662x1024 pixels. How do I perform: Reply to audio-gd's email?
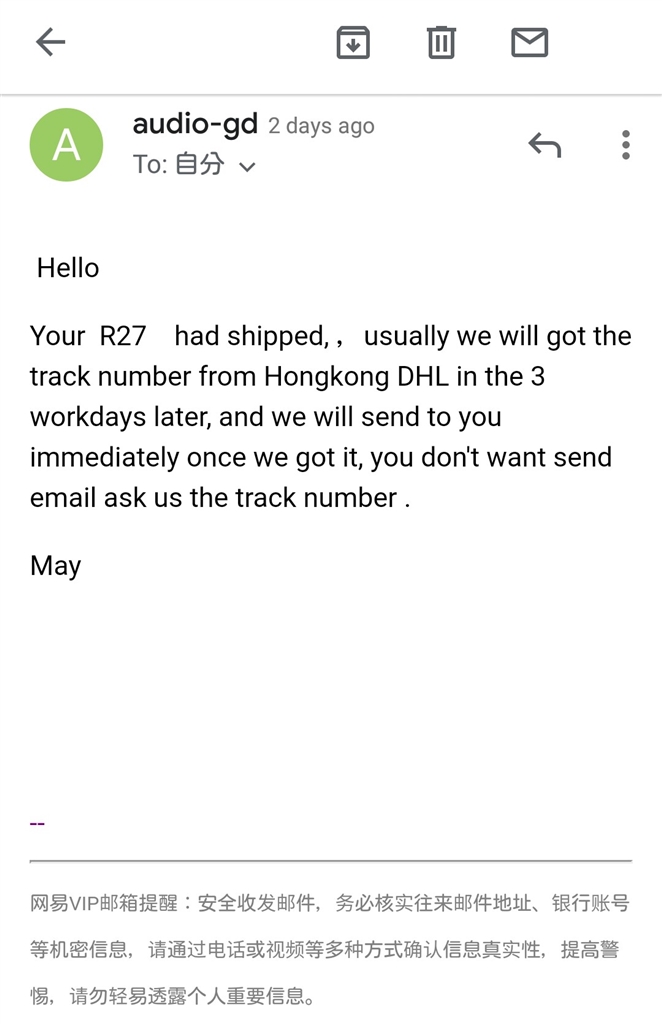pos(545,146)
